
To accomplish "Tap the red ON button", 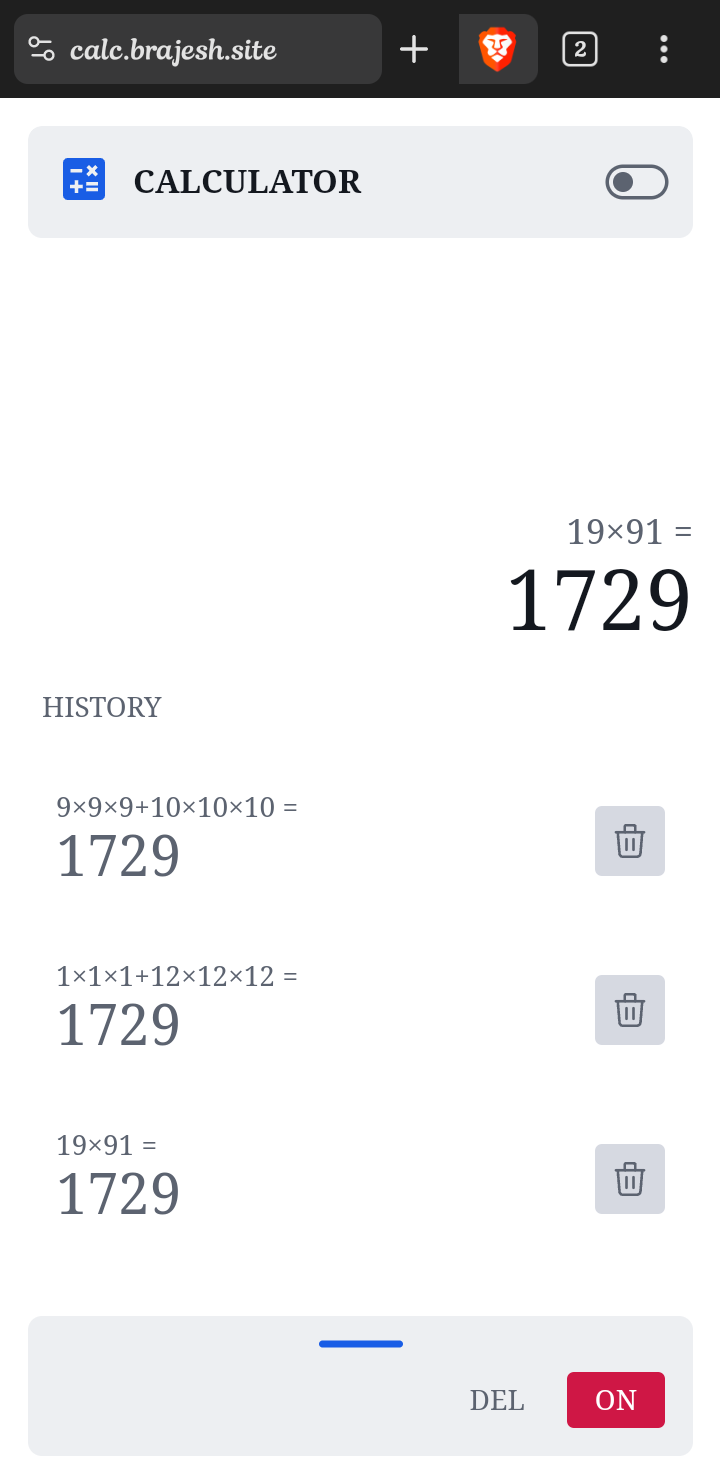I will (x=615, y=1400).
